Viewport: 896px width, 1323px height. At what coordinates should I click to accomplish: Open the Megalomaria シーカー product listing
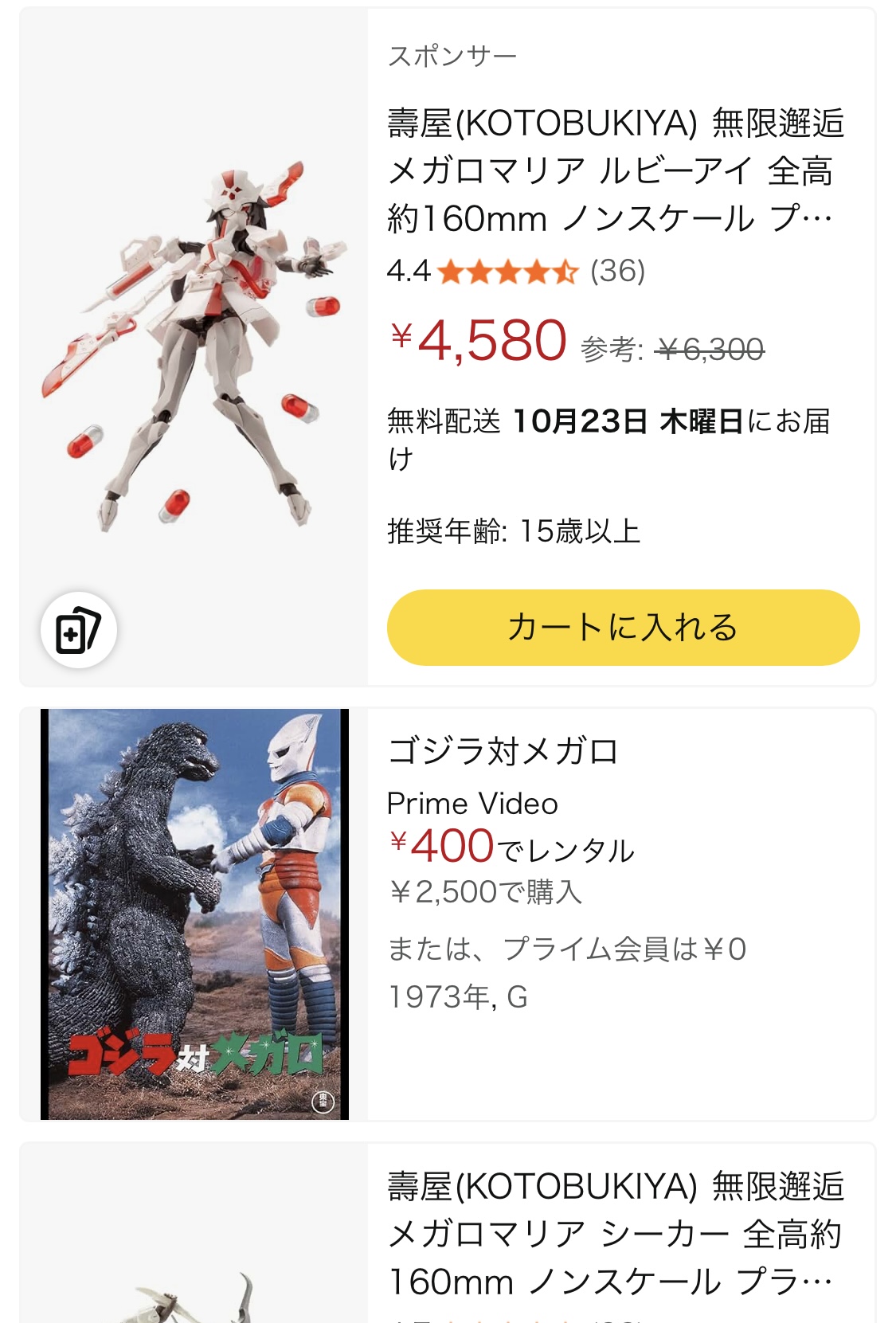615,1234
